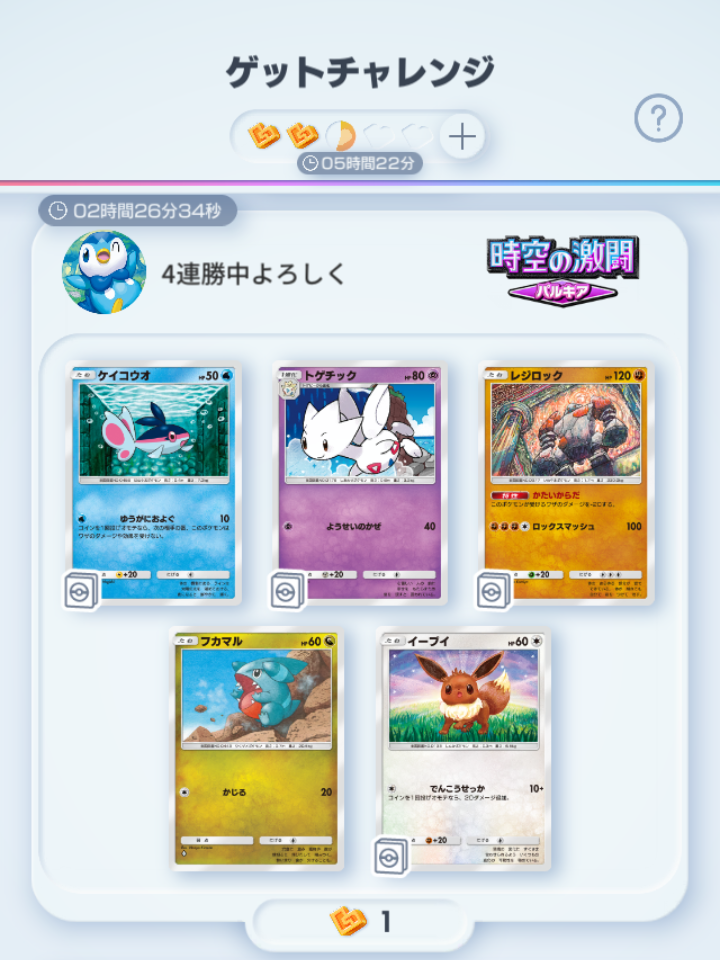Choose the トゲチック card
The height and width of the screenshot is (960, 720).
(360, 484)
